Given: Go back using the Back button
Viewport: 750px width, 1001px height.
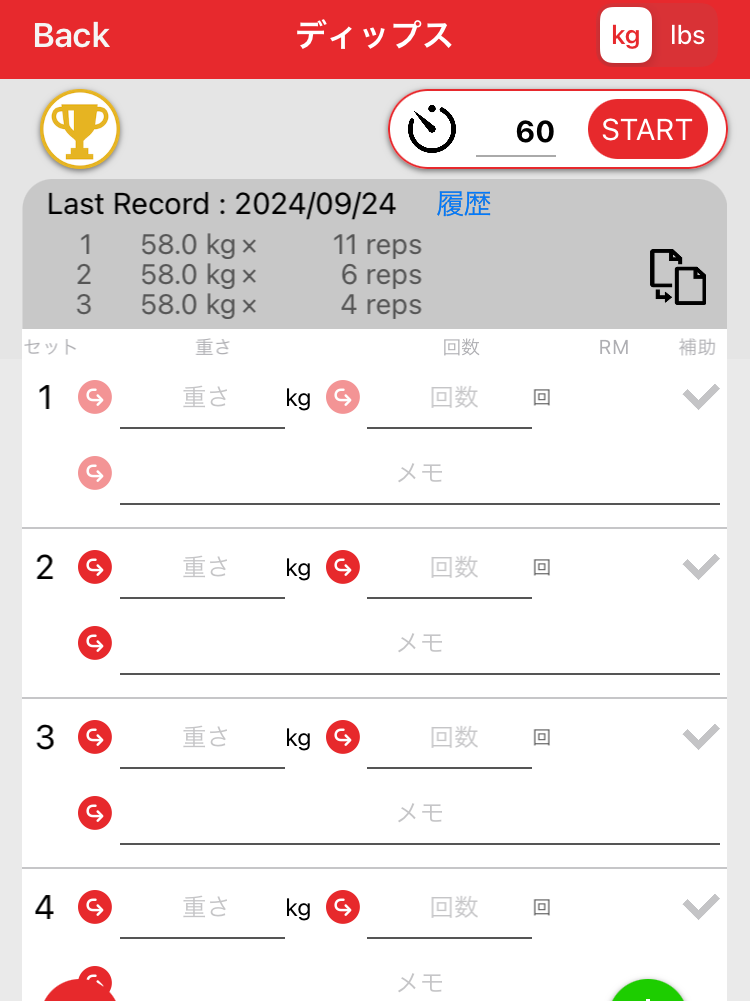Looking at the screenshot, I should [x=71, y=36].
